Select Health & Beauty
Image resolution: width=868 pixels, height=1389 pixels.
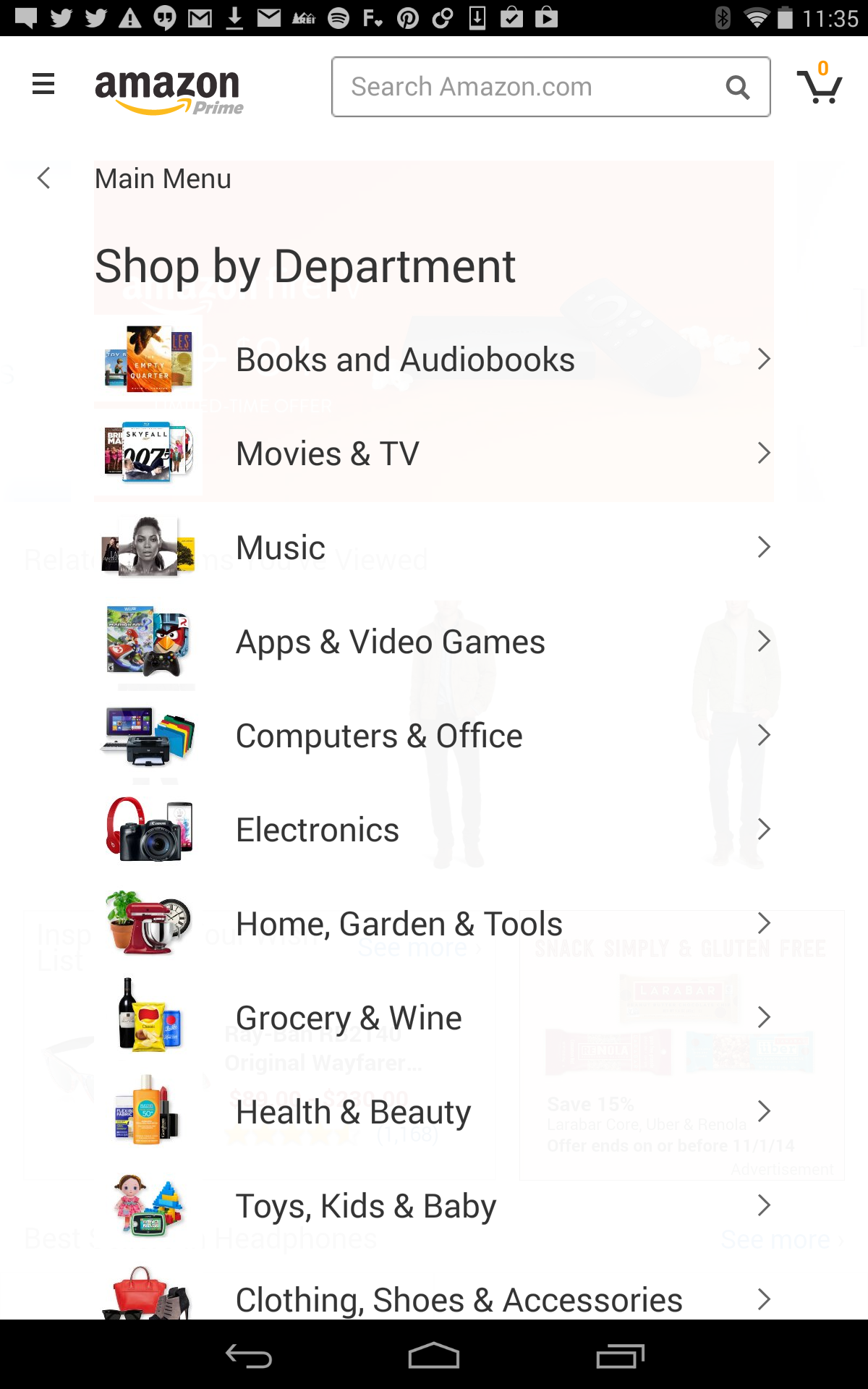coord(434,1112)
